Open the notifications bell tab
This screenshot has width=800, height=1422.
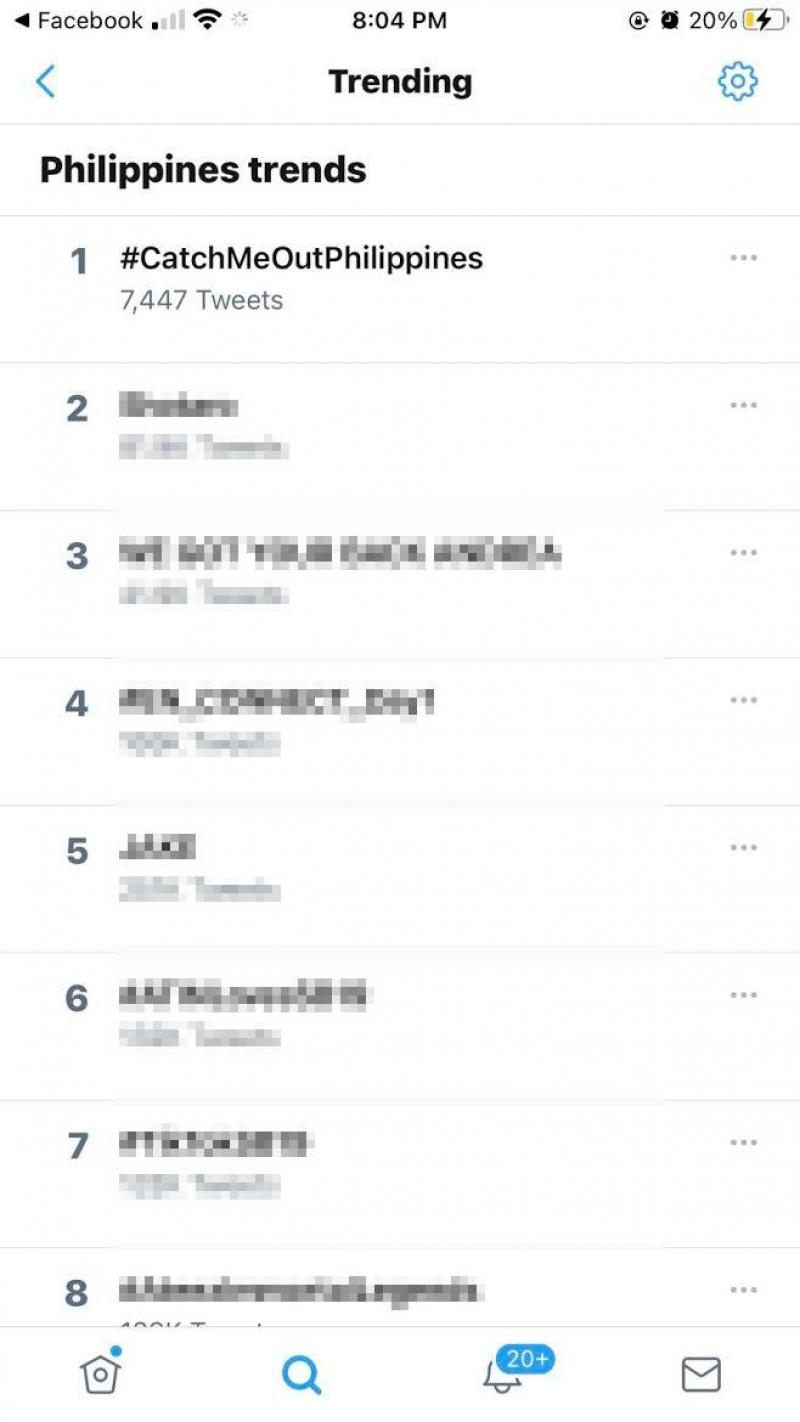tap(503, 1374)
